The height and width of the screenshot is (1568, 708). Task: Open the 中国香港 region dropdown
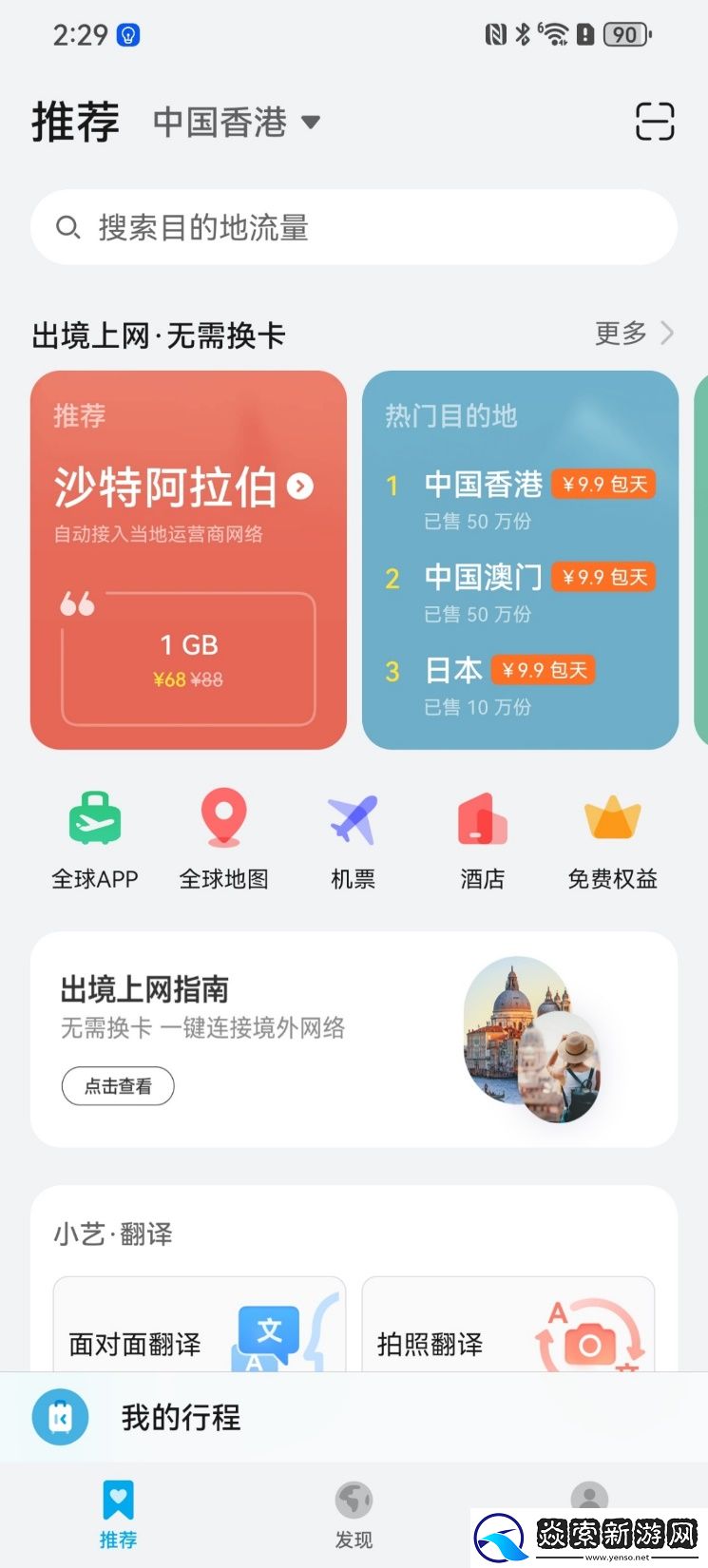point(236,122)
